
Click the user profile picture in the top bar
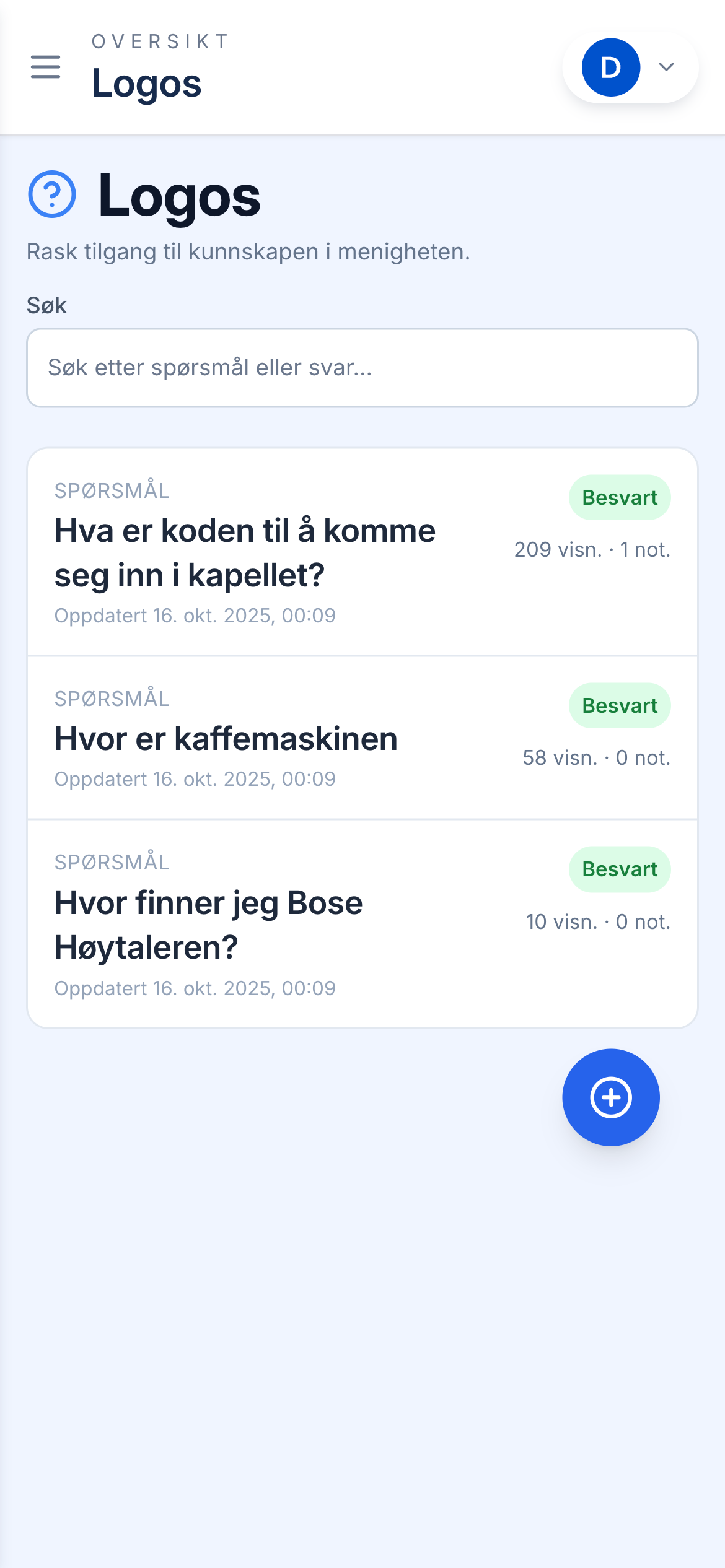click(x=610, y=67)
